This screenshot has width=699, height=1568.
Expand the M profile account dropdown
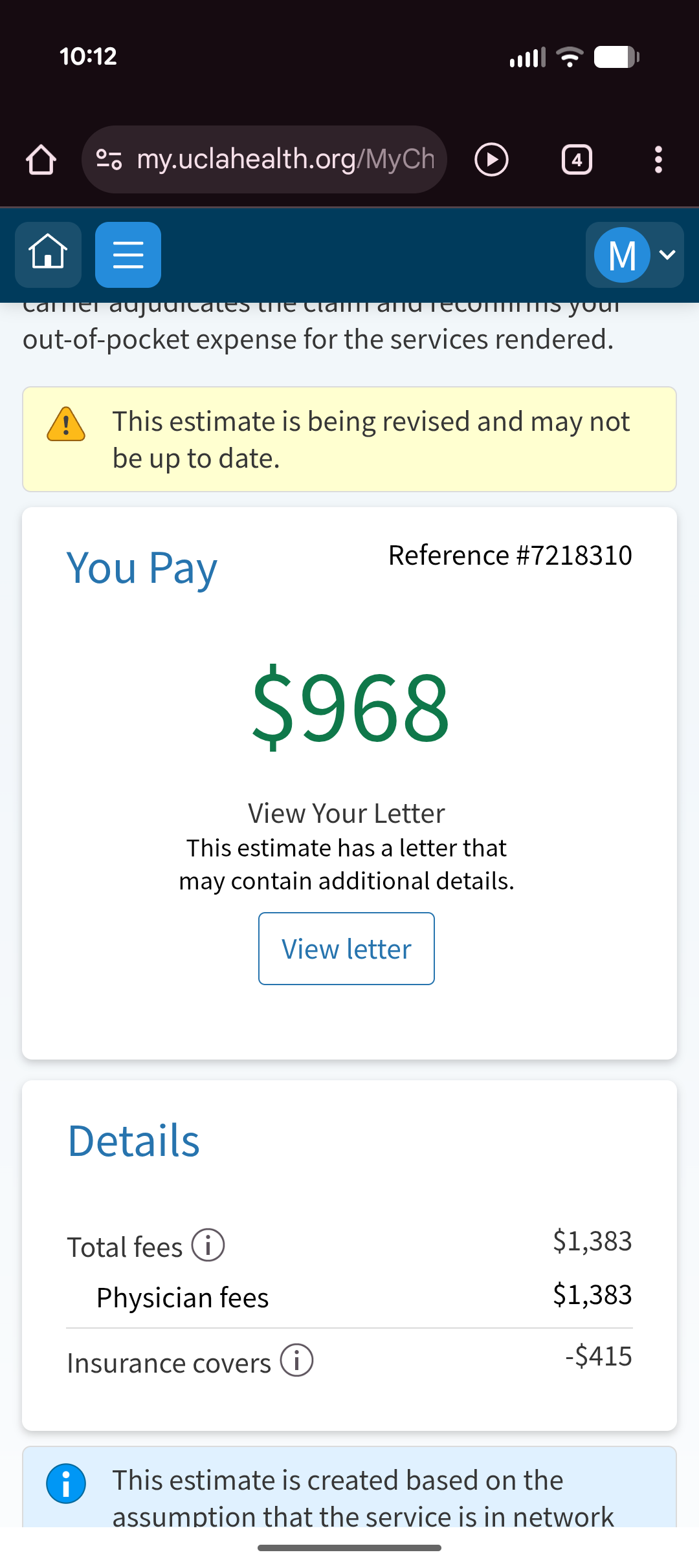[x=634, y=255]
